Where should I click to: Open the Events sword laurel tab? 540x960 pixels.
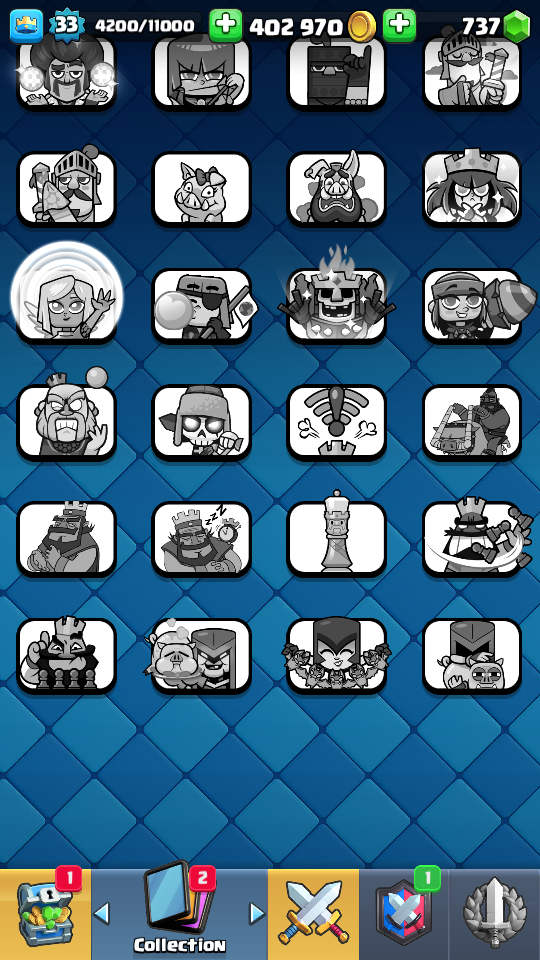click(x=494, y=914)
